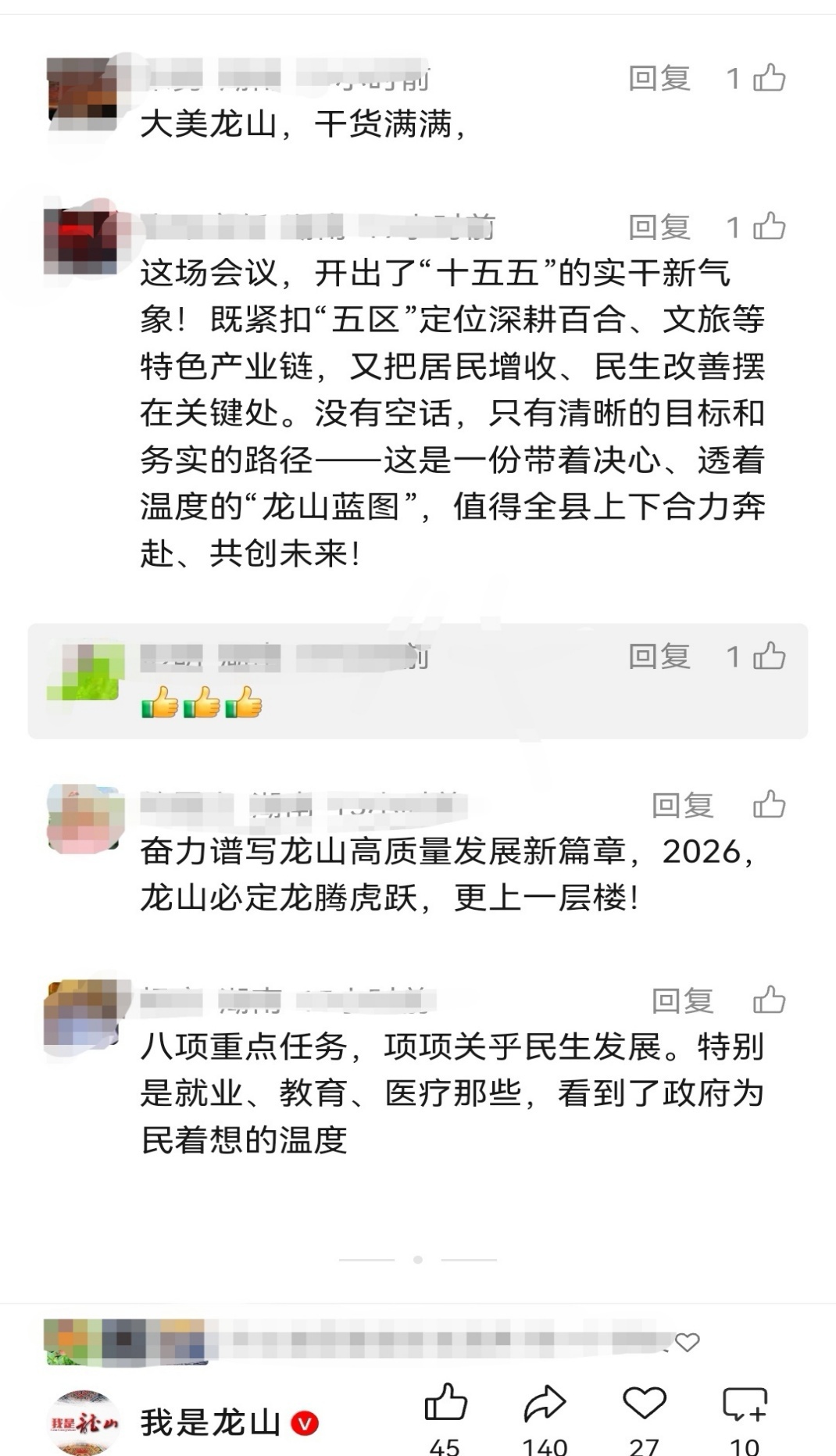The height and width of the screenshot is (1456, 836).
Task: Like the post with 45 likes
Action: click(x=445, y=1404)
